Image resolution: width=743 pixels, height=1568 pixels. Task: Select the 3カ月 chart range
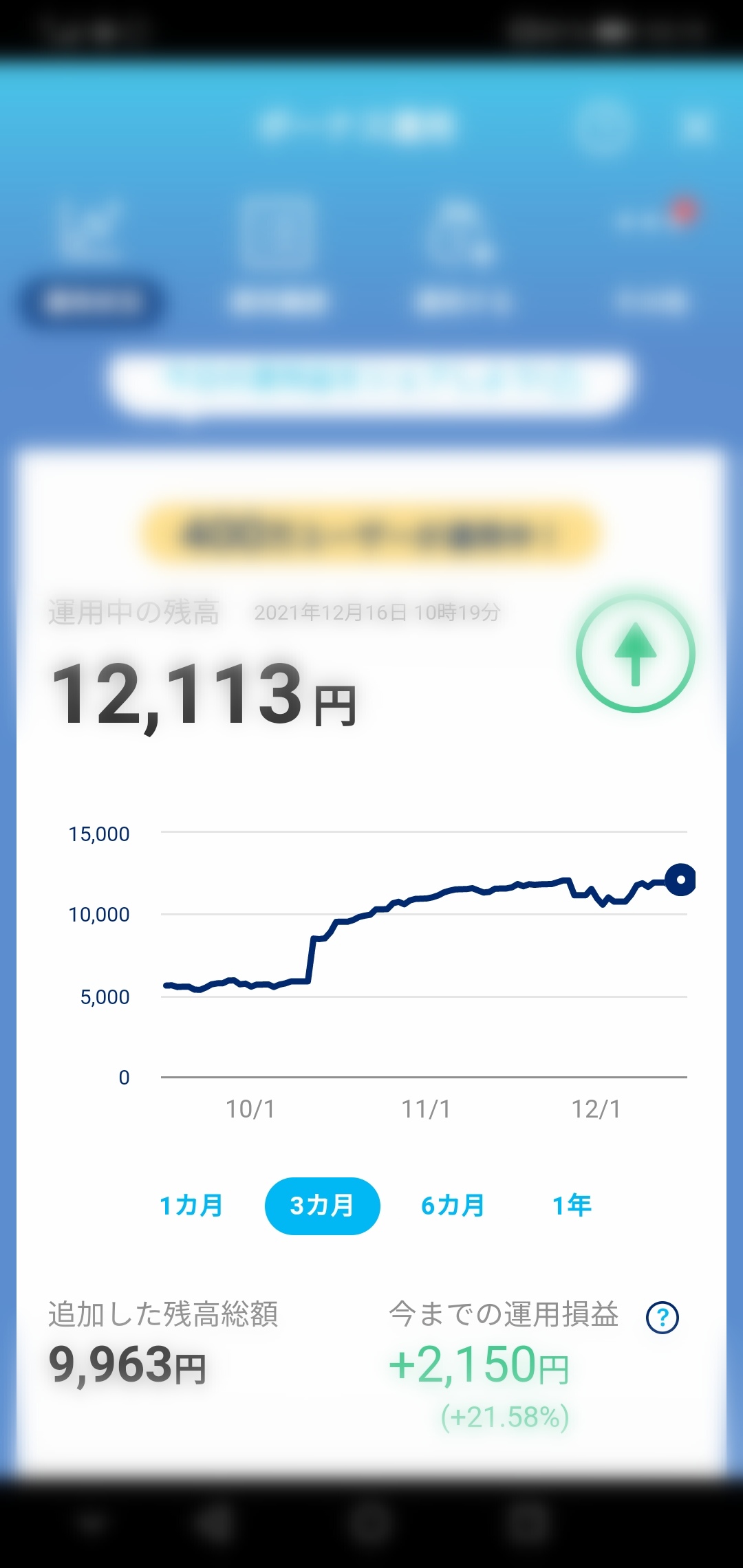(x=322, y=1206)
